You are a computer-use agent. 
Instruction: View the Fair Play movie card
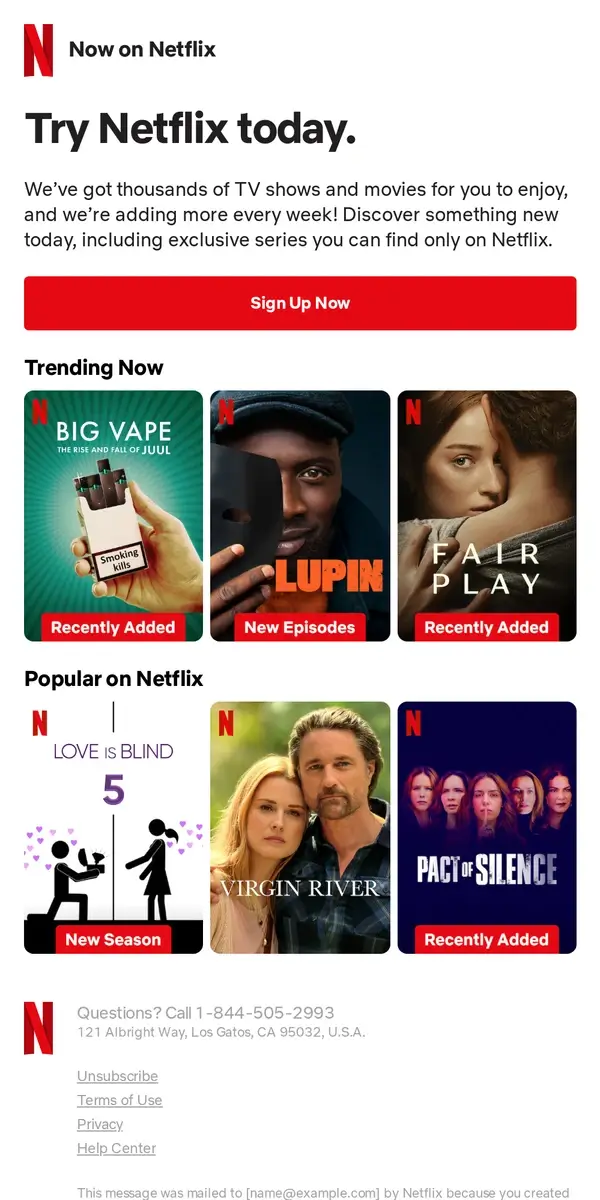pyautogui.click(x=487, y=515)
